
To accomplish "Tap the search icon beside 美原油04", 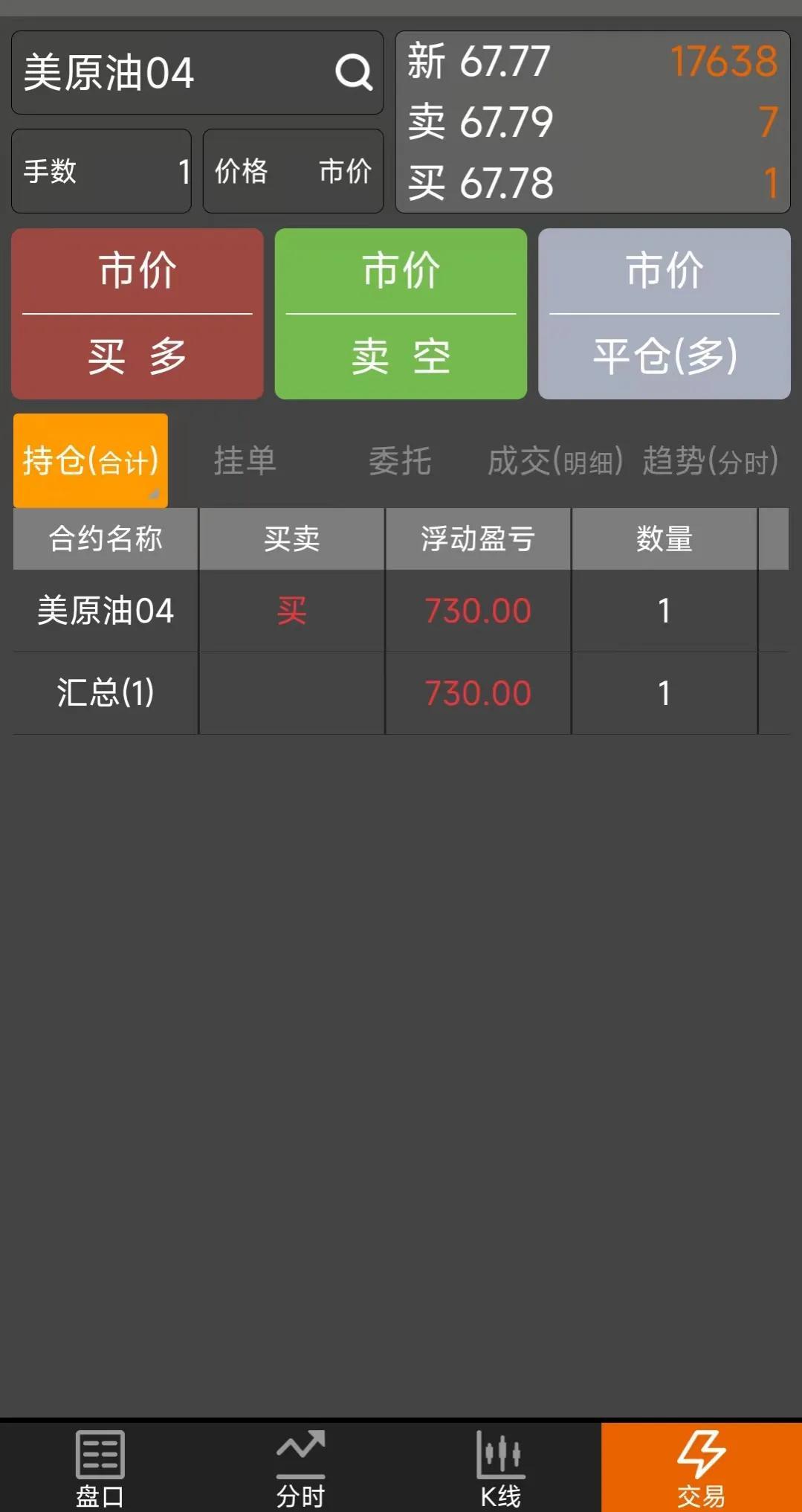I will pyautogui.click(x=354, y=73).
